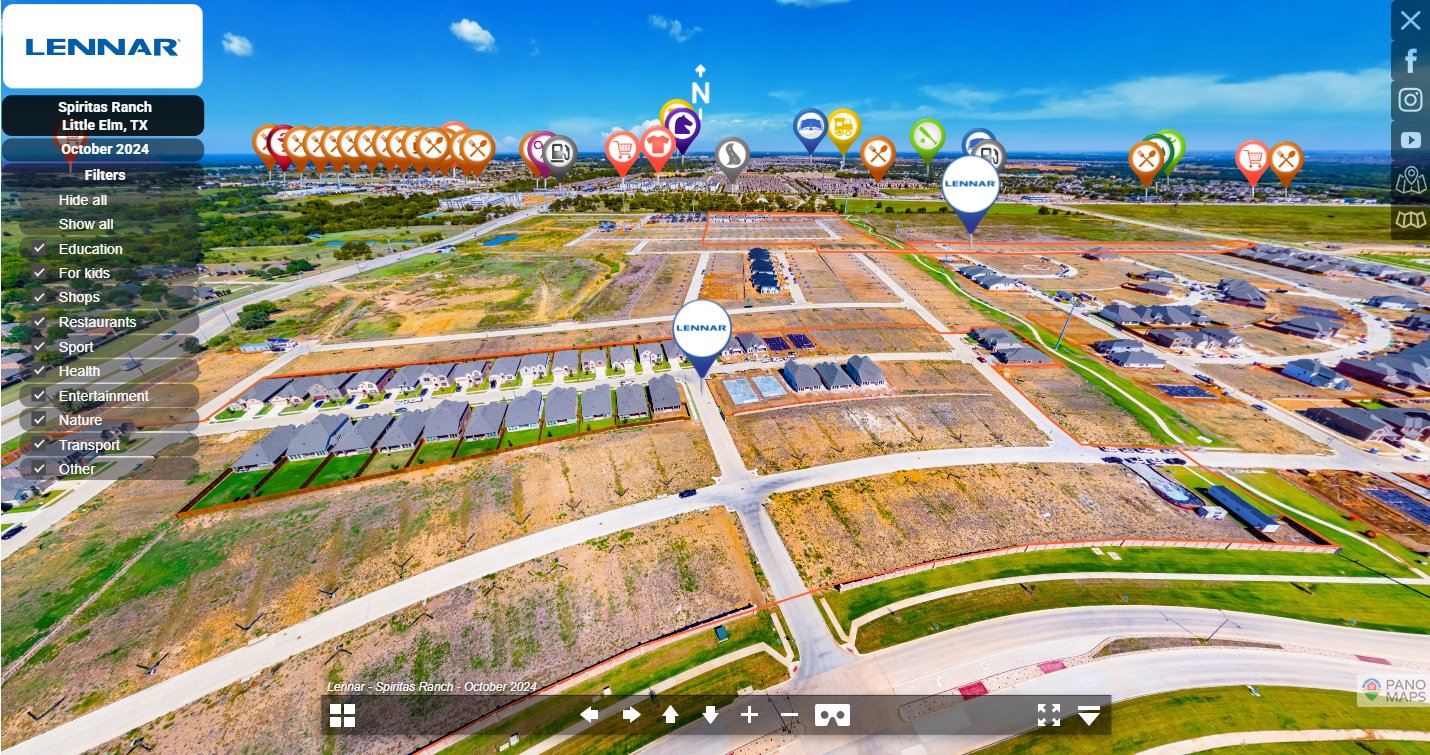Show all map filters
1430x755 pixels.
click(86, 224)
